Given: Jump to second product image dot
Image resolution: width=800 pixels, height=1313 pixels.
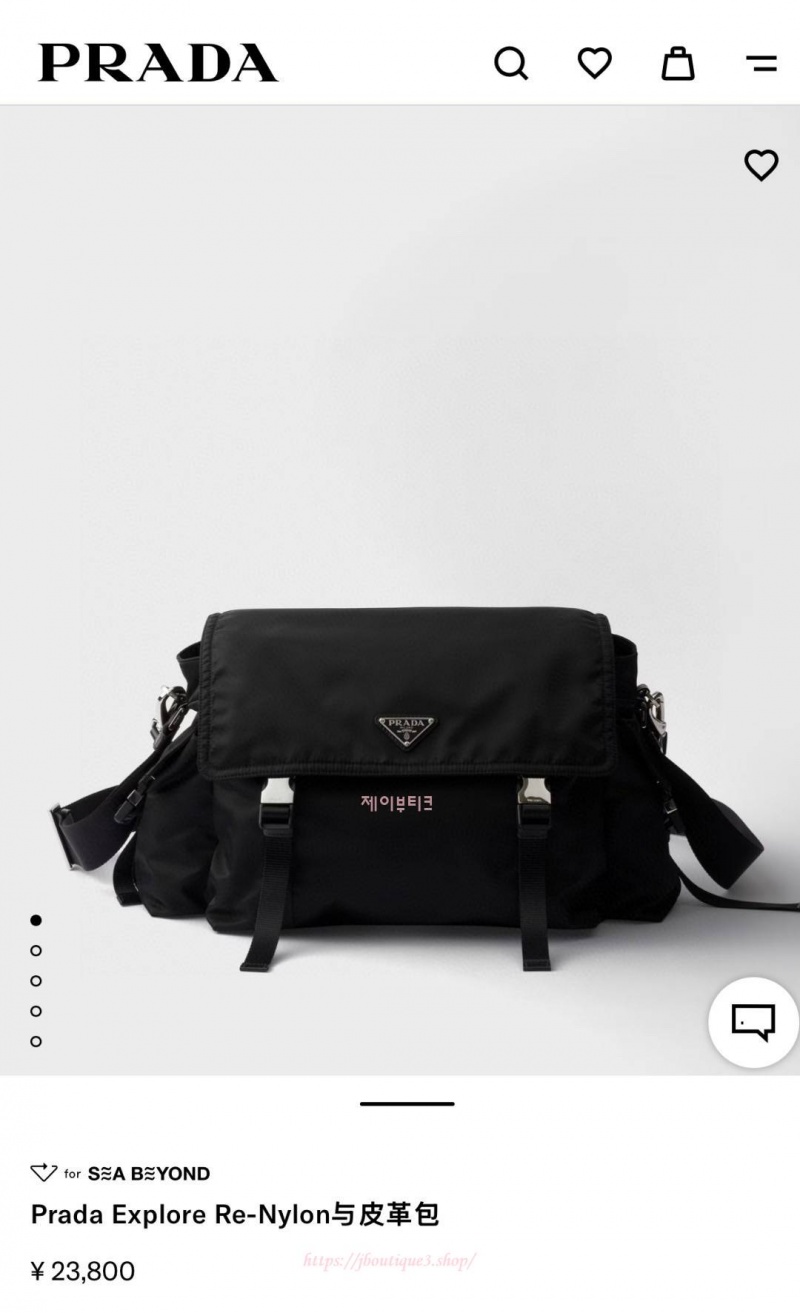Looking at the screenshot, I should [36, 950].
